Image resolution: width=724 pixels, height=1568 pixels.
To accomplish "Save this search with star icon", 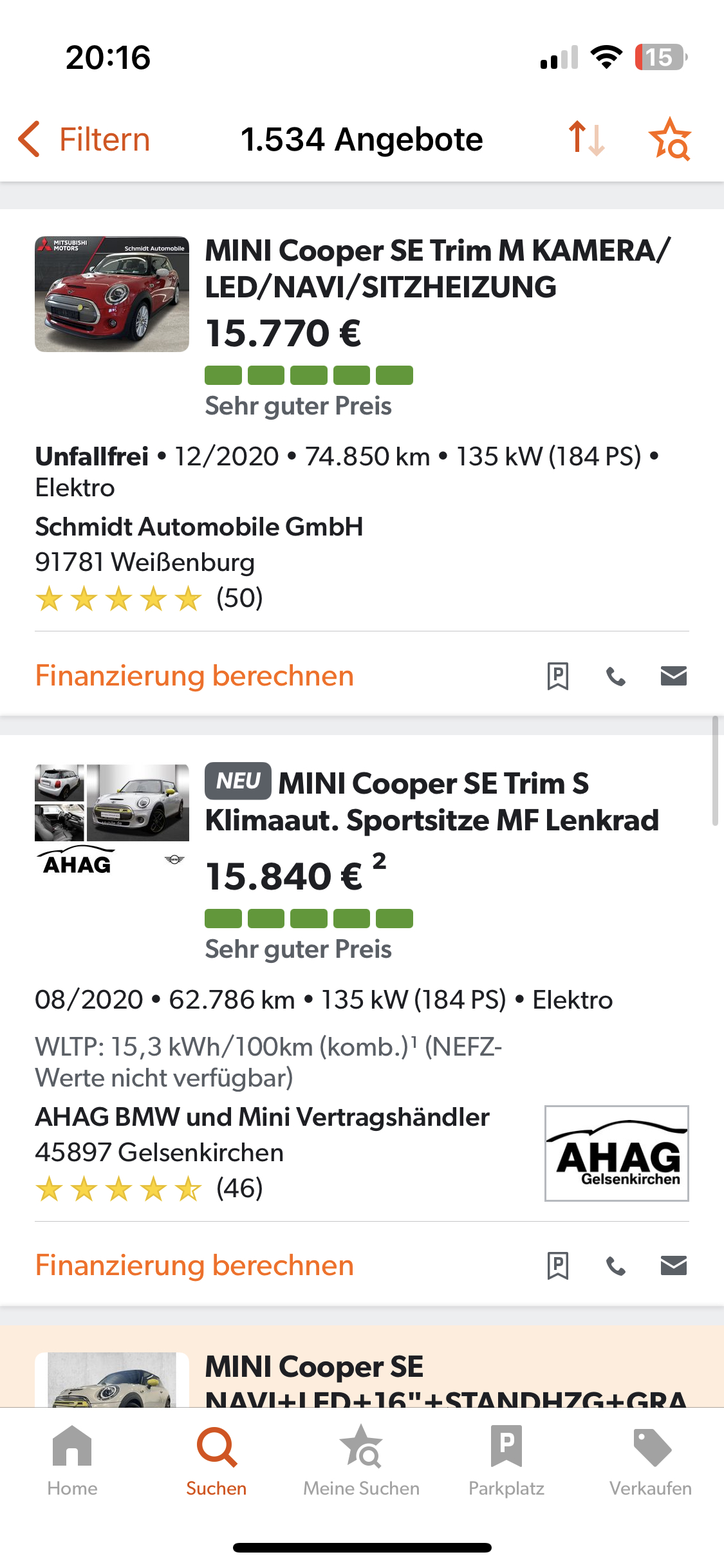I will tap(670, 138).
